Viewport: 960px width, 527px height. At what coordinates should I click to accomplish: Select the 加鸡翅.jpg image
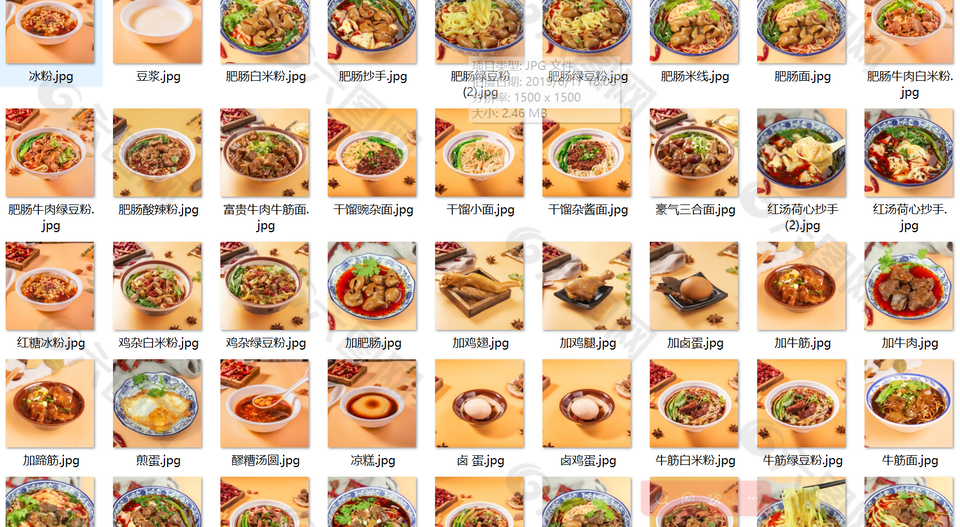point(479,286)
